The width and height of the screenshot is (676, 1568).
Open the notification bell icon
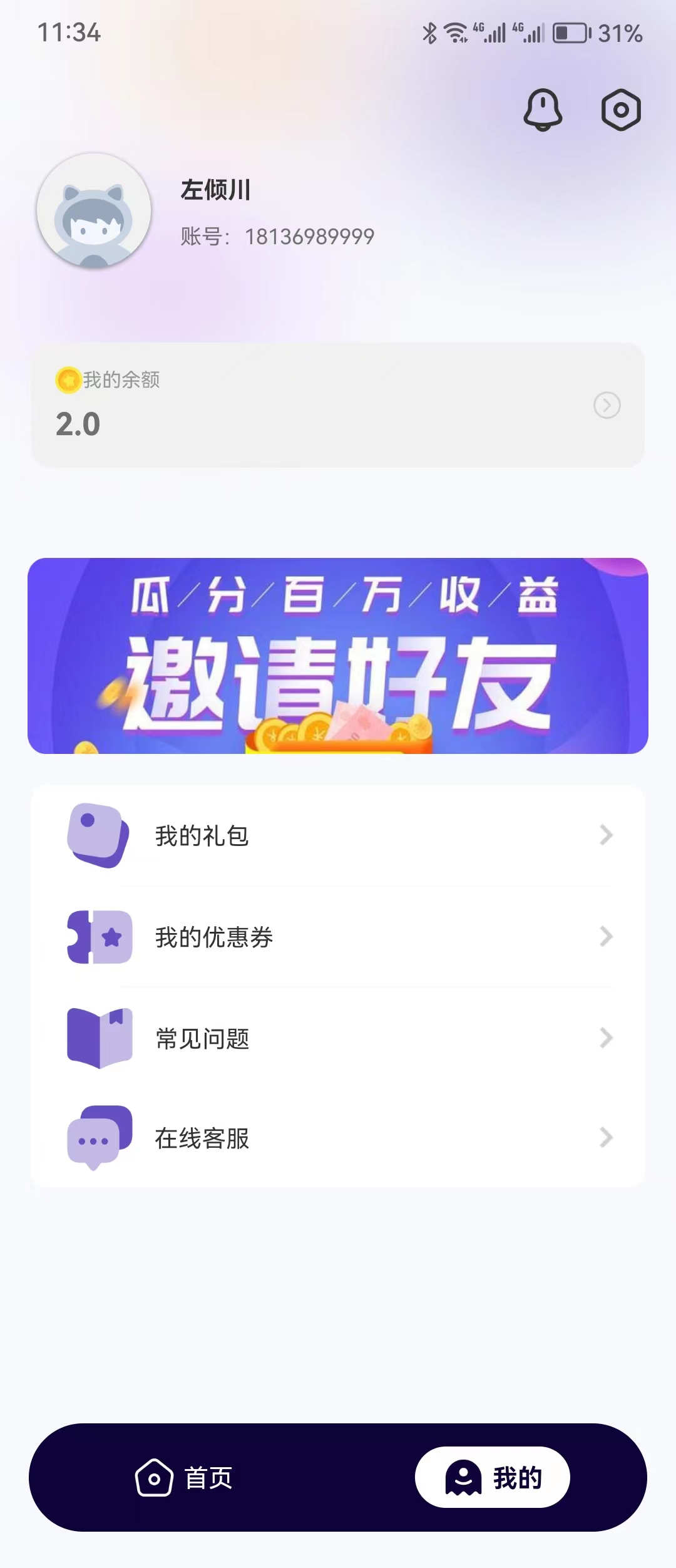tap(543, 108)
